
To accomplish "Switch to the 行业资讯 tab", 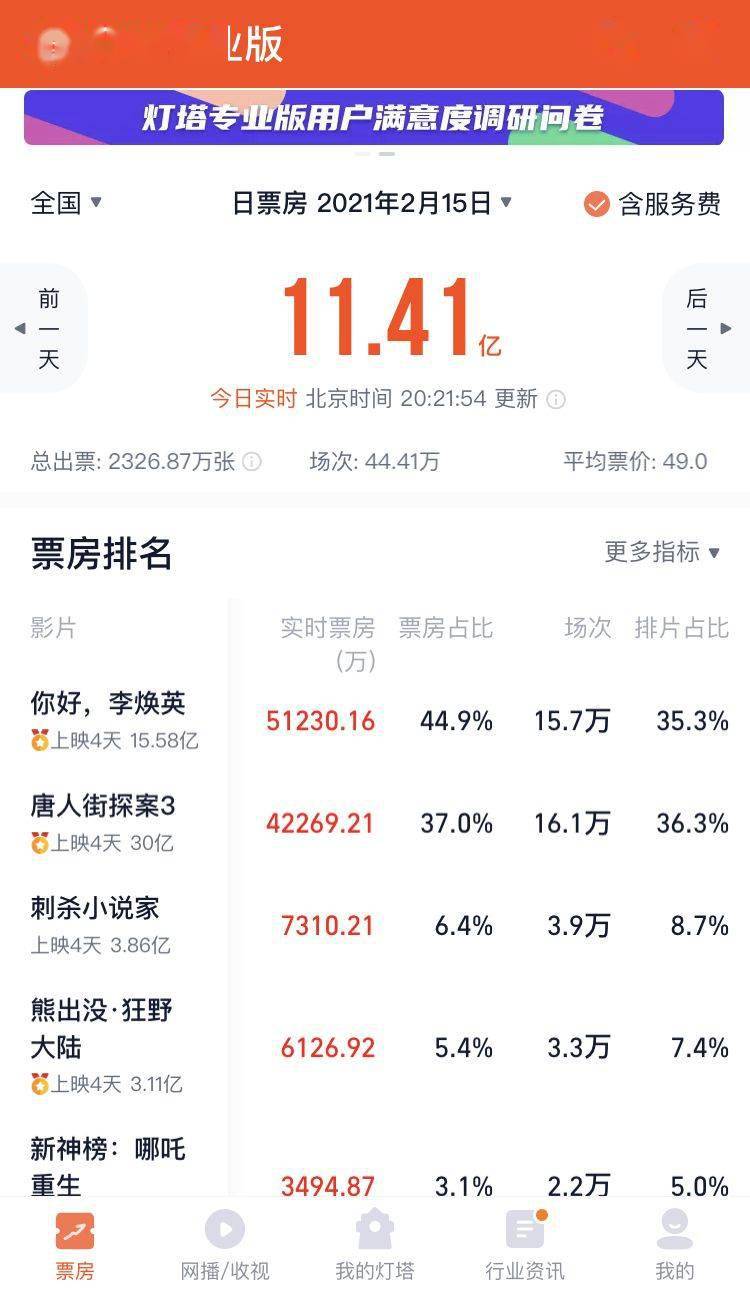I will [525, 1245].
